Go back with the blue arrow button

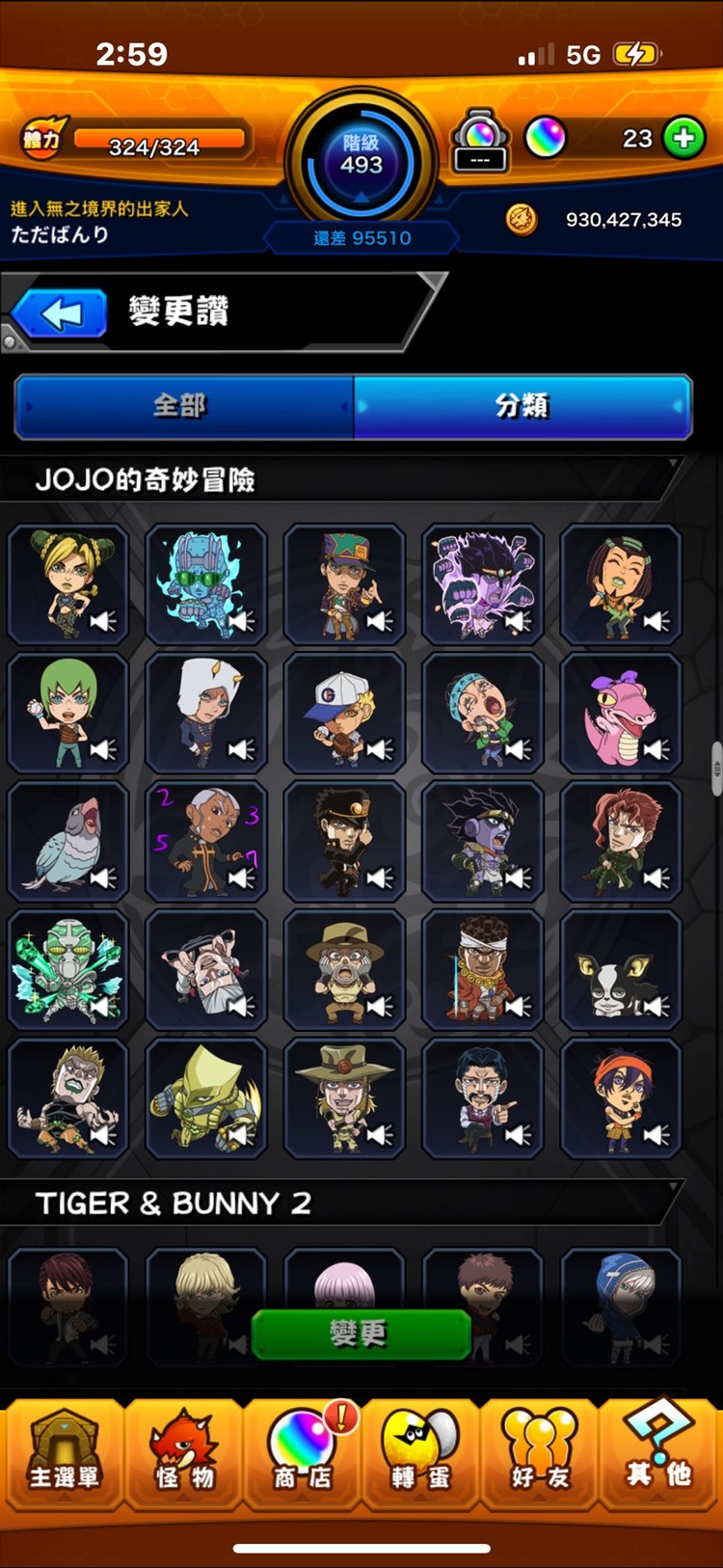click(x=62, y=314)
